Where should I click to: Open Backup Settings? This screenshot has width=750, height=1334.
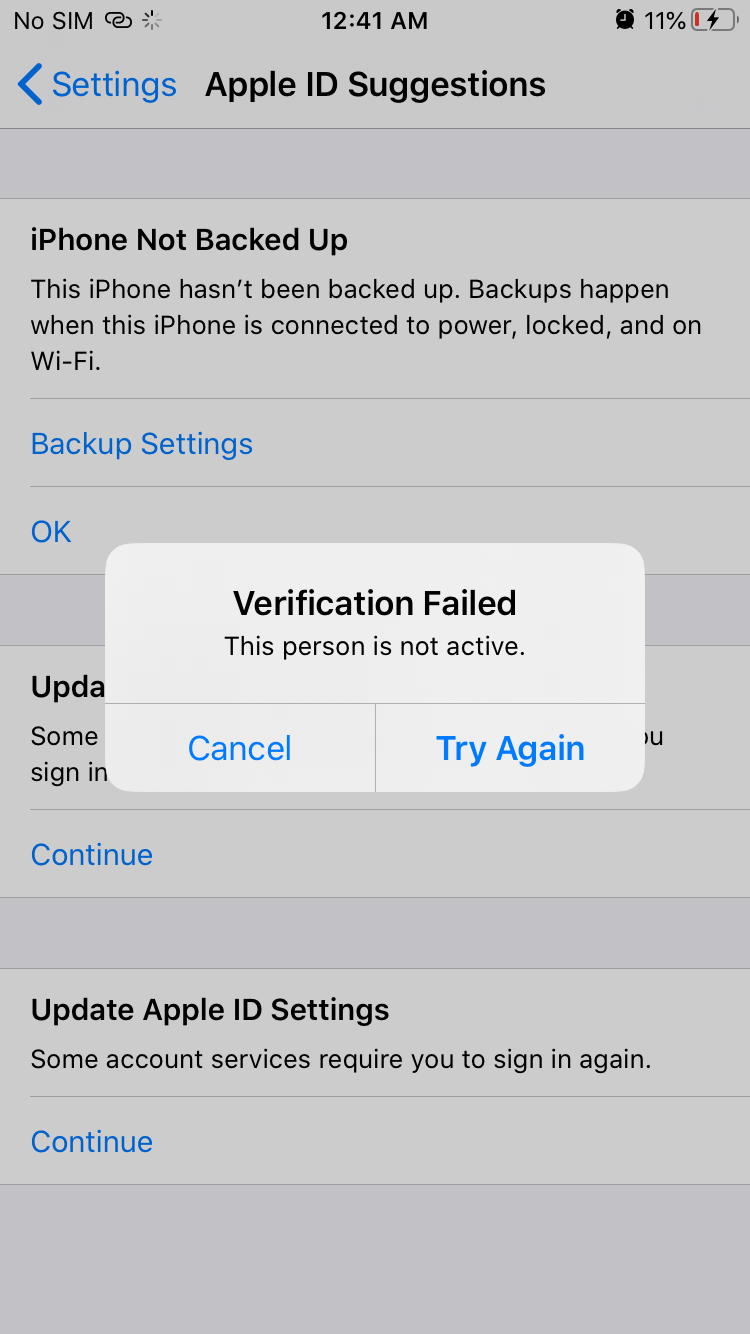142,443
